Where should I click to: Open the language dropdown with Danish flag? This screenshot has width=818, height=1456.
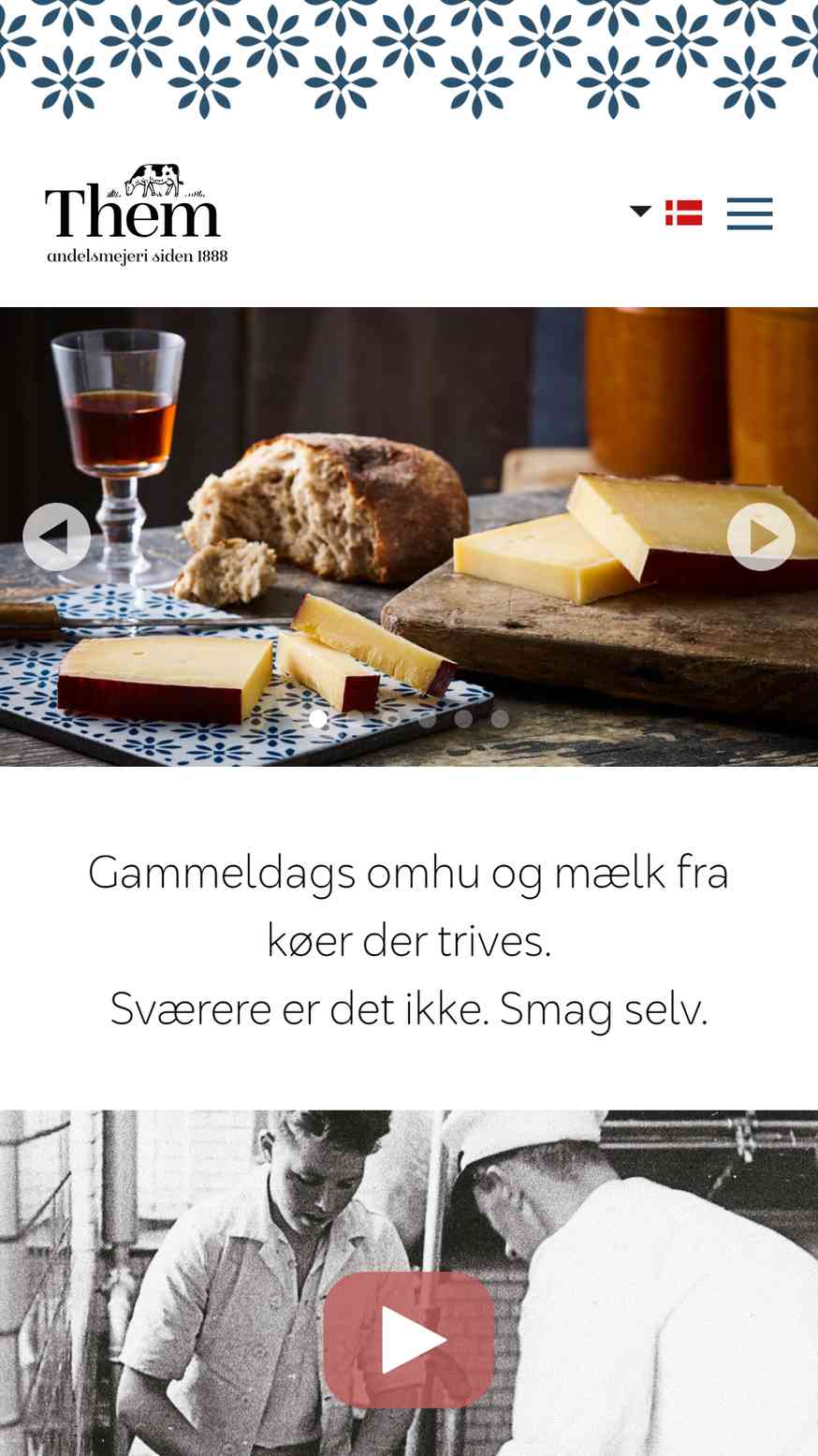[x=665, y=213]
